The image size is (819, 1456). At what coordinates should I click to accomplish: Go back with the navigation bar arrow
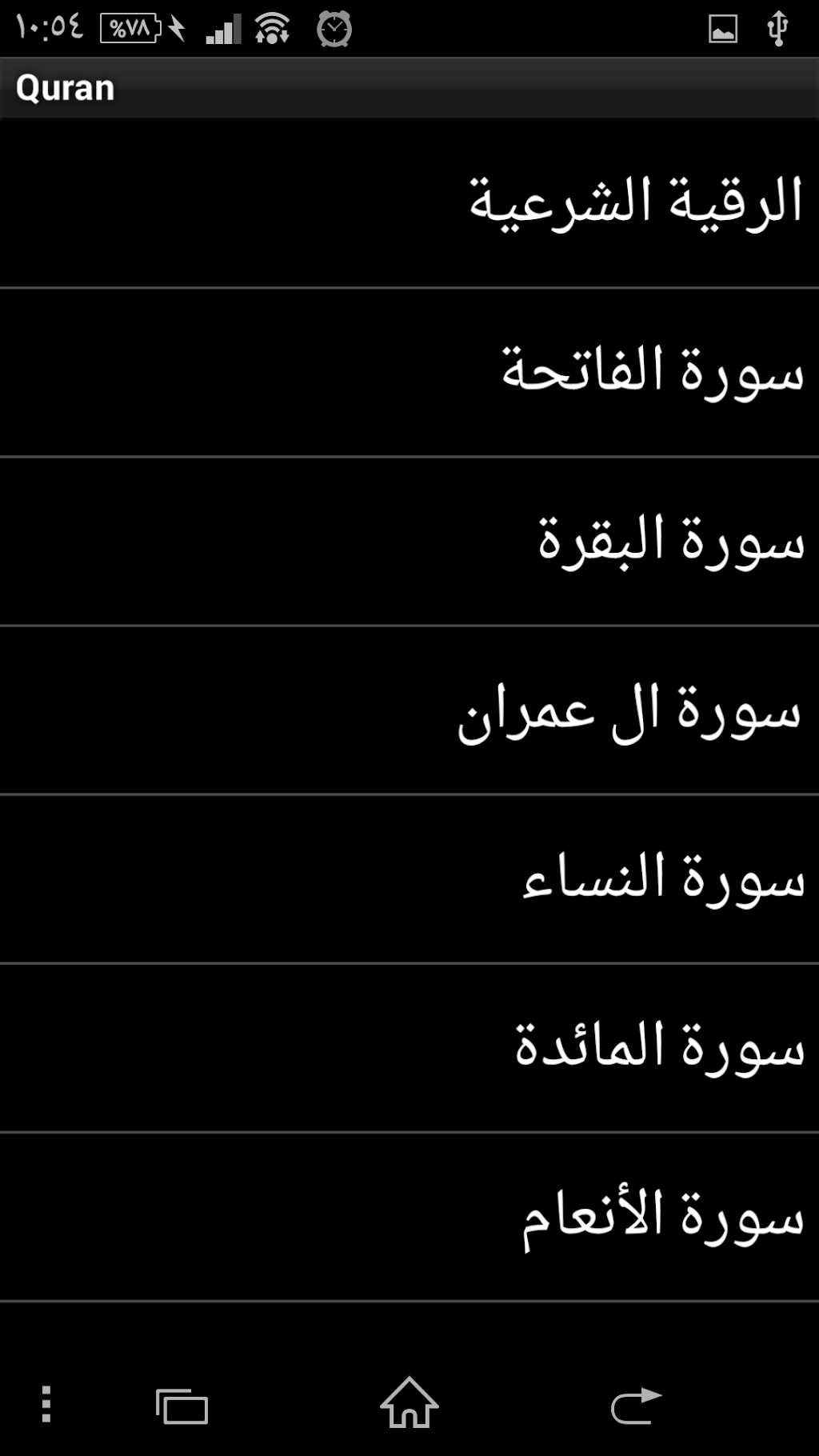click(636, 1406)
